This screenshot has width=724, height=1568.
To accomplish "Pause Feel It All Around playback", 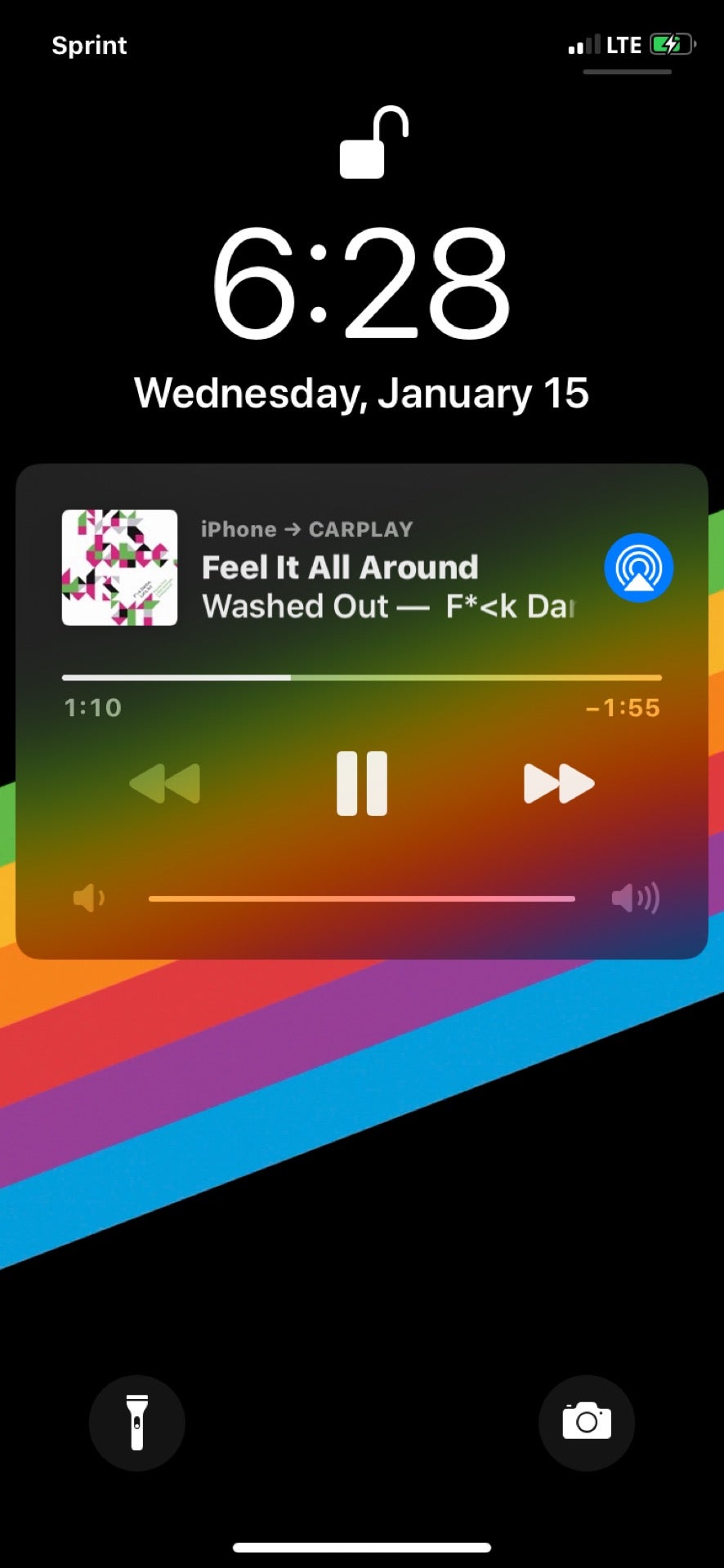I will 362,783.
